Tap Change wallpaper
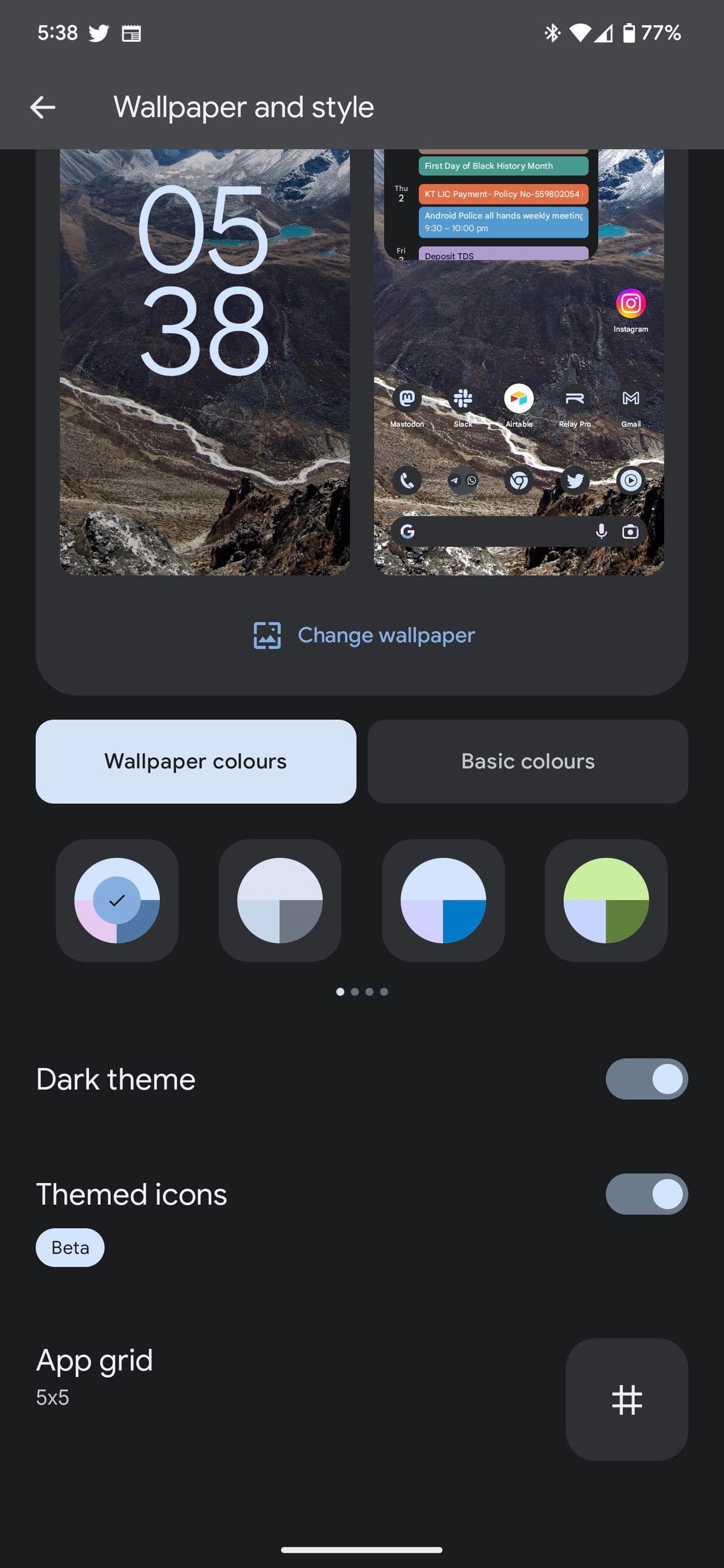This screenshot has width=724, height=1568. [364, 635]
